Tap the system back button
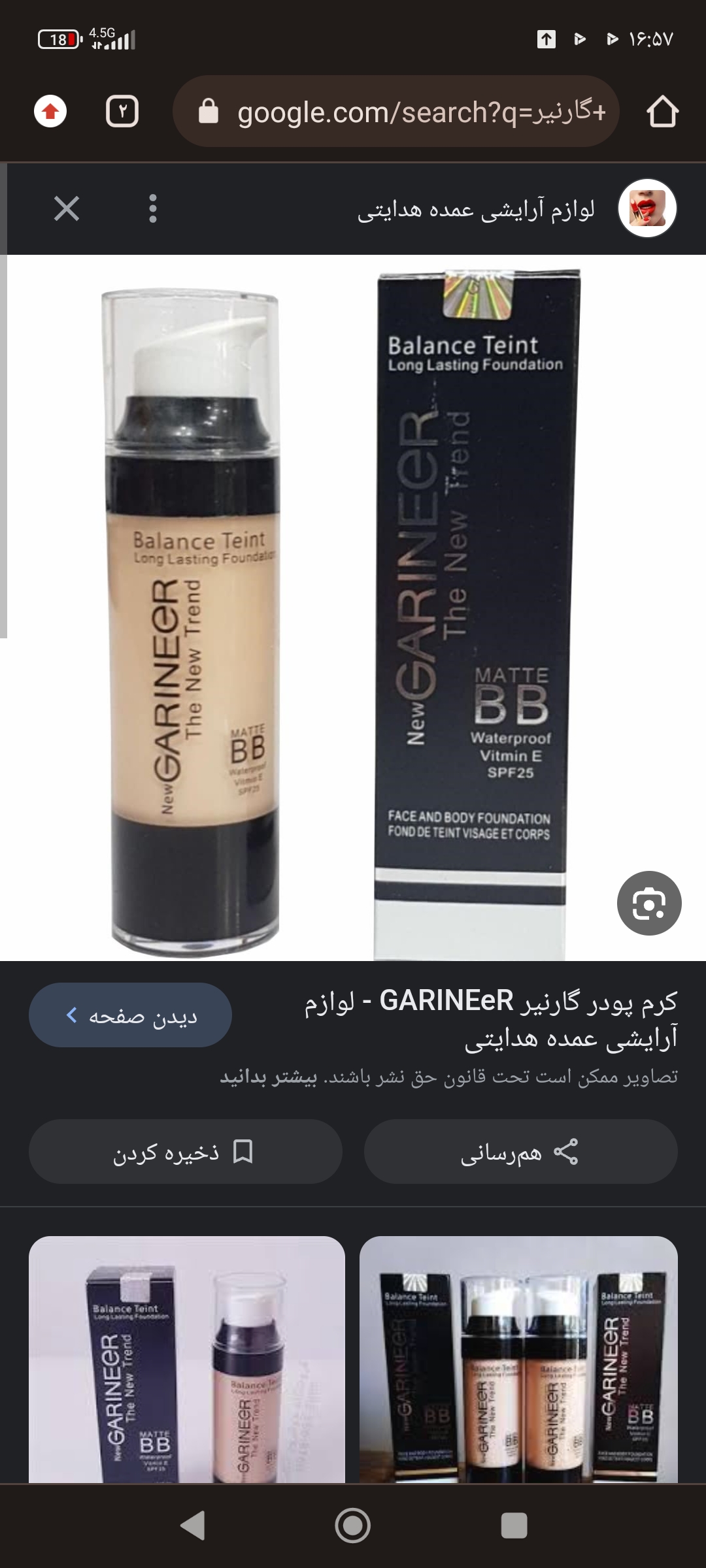The image size is (706, 1568). click(192, 1526)
